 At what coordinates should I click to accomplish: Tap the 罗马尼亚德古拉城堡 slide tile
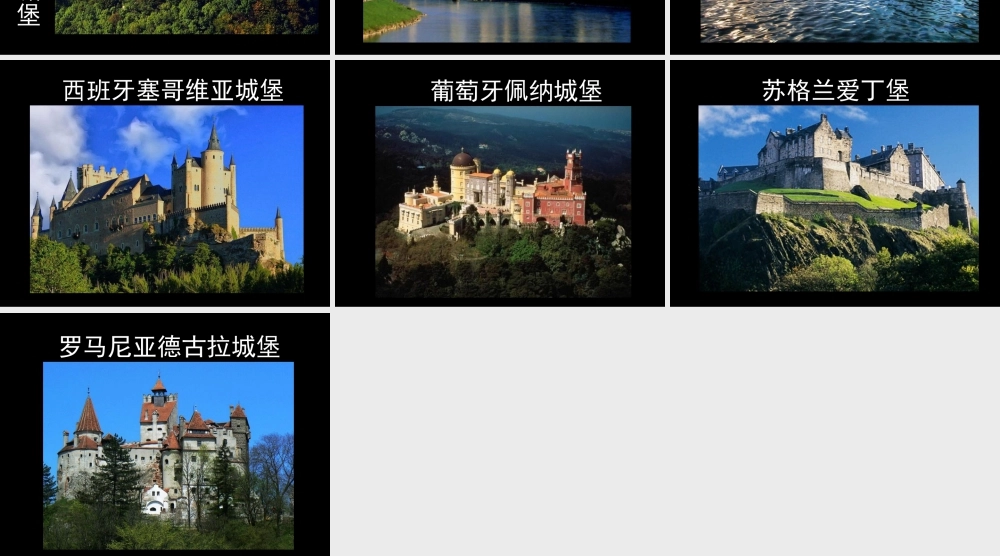(x=165, y=436)
